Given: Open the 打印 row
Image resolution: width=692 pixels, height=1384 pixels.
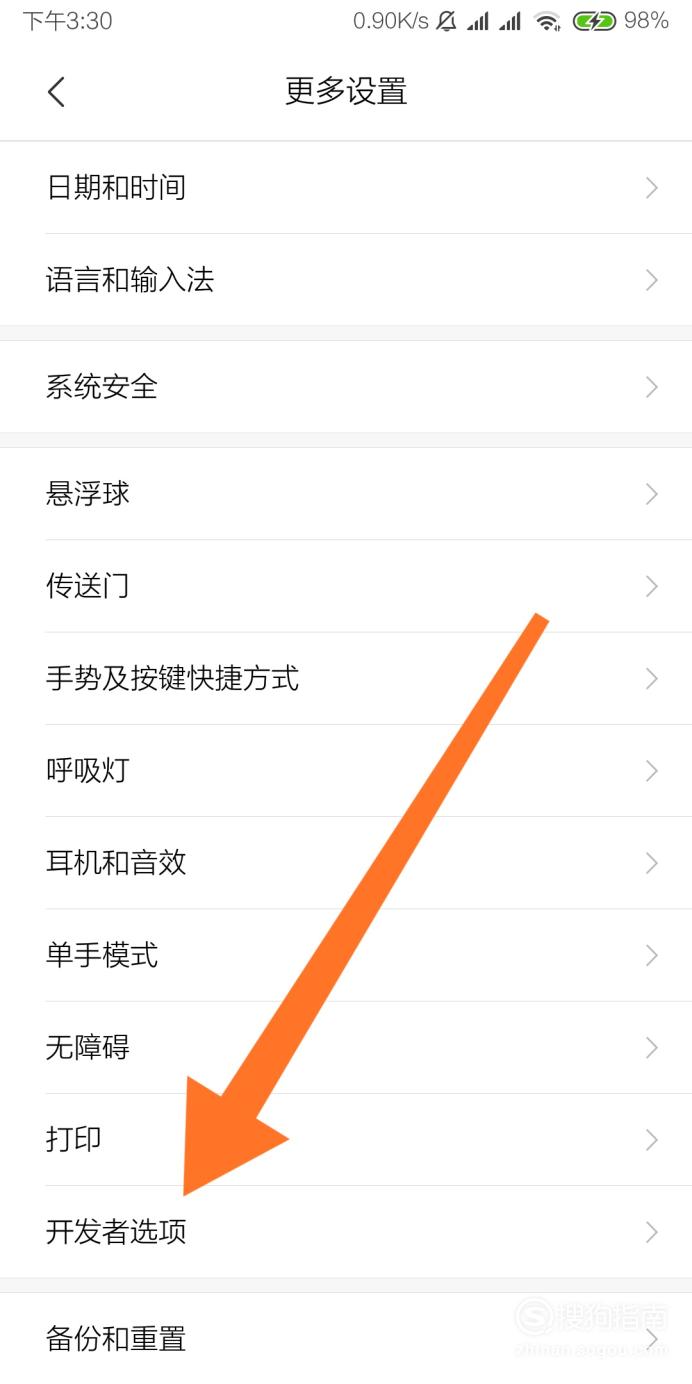Looking at the screenshot, I should point(346,1140).
